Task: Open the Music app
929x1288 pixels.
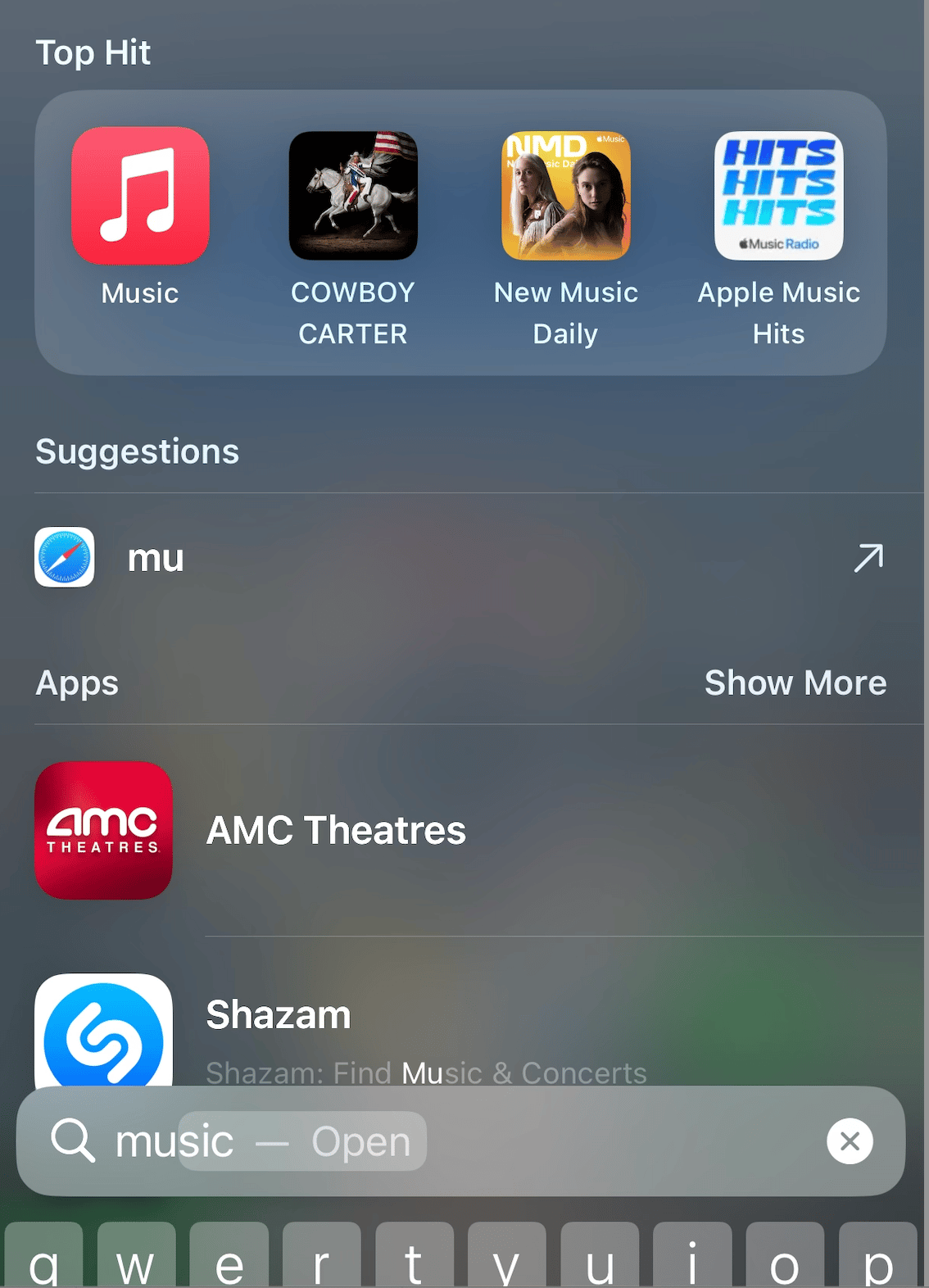Action: 140,196
